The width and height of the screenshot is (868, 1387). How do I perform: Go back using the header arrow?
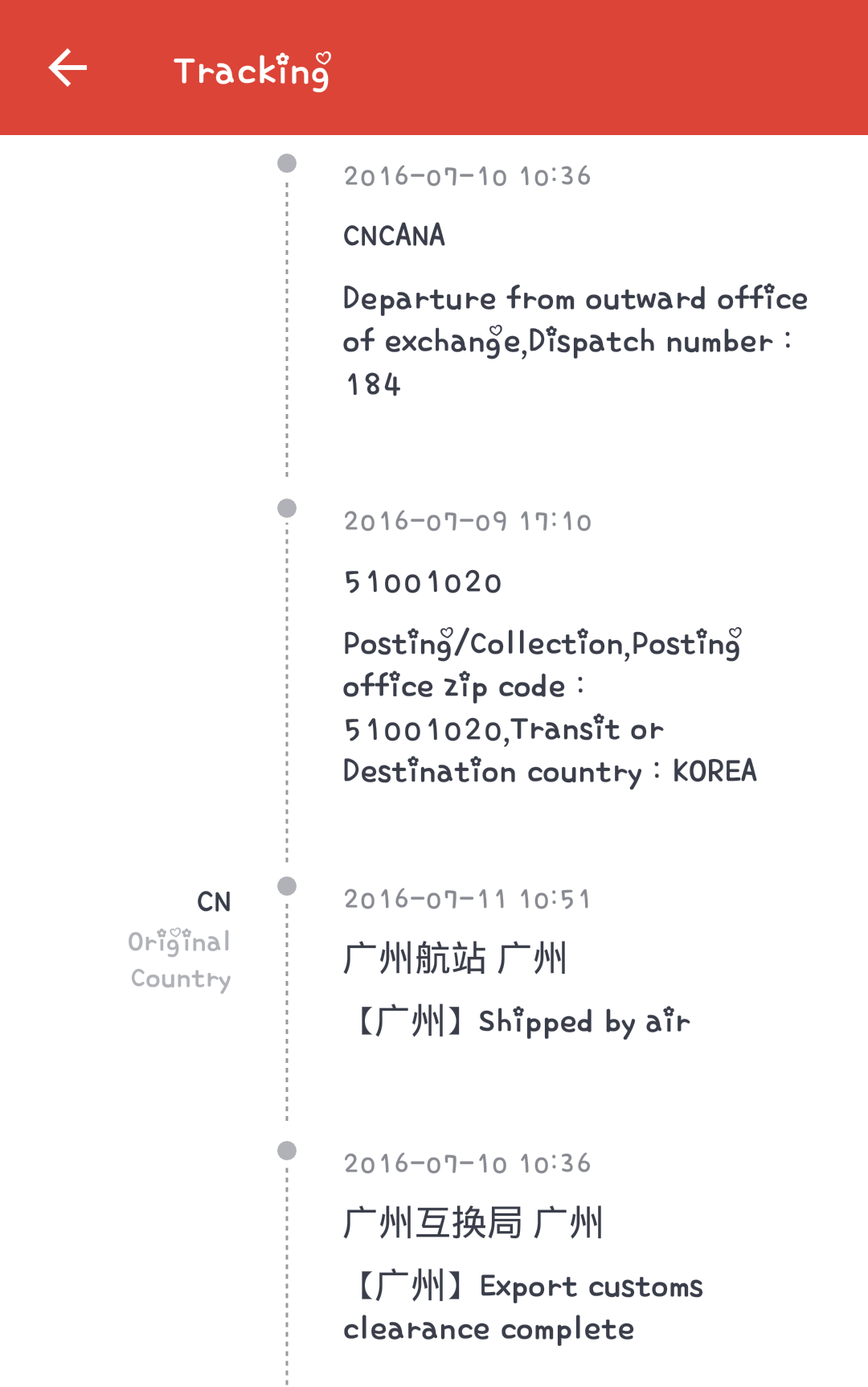coord(68,68)
